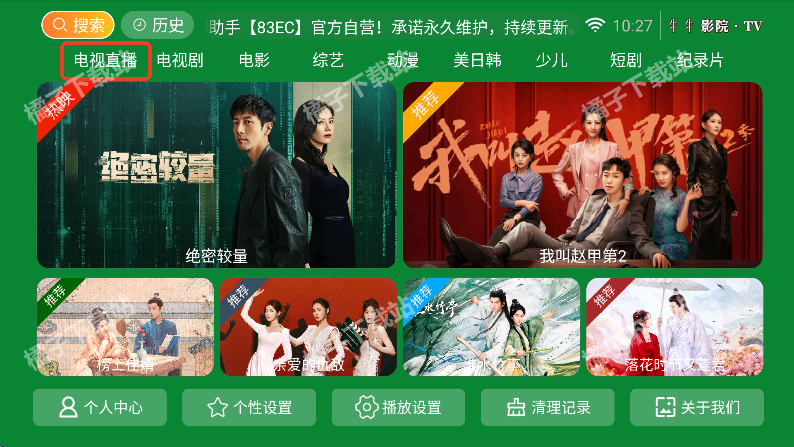Open 播放设置 playback settings
794x447 pixels.
coord(398,407)
